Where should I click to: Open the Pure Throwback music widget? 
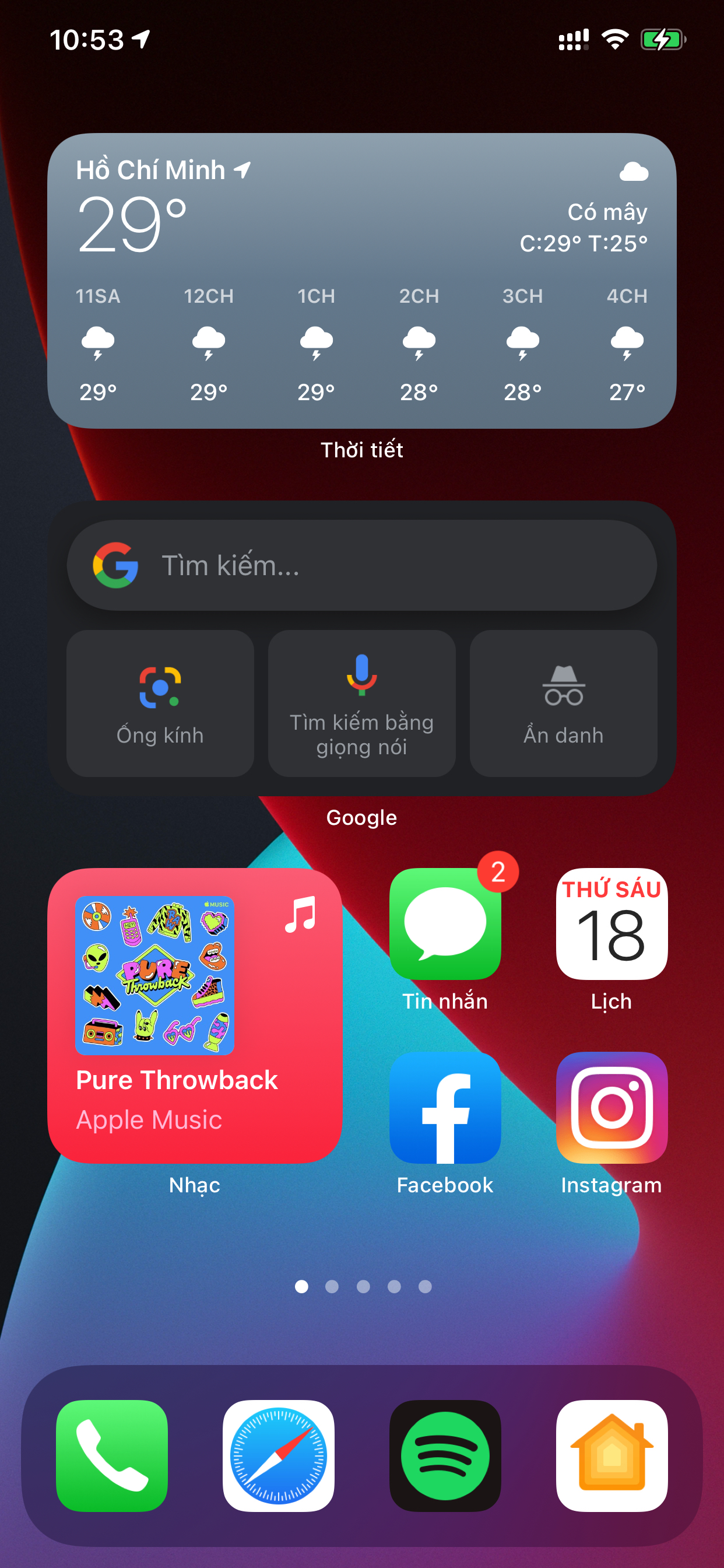[x=195, y=1016]
